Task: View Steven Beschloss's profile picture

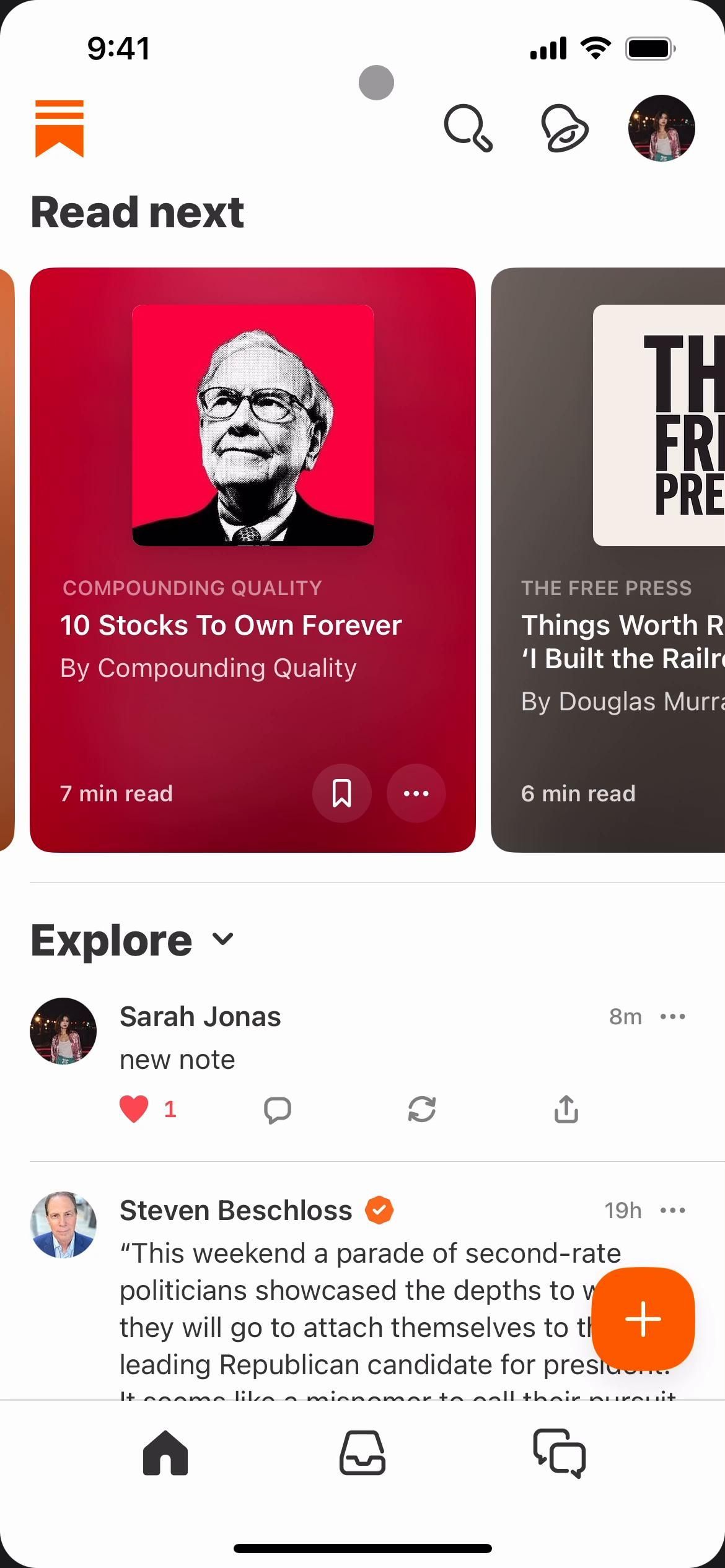Action: point(63,1224)
